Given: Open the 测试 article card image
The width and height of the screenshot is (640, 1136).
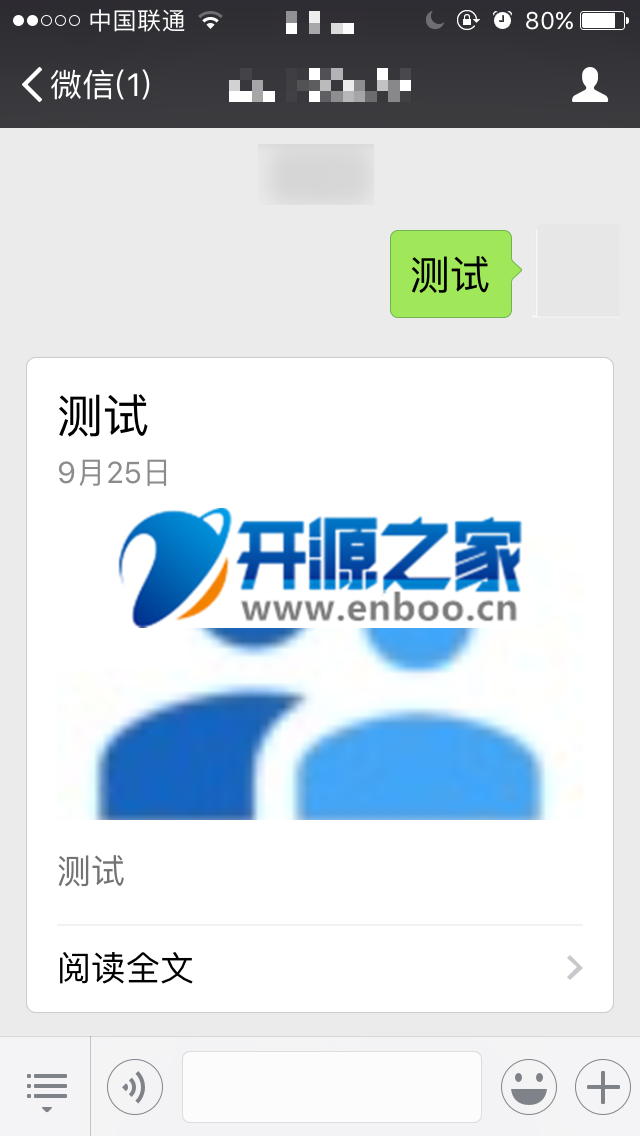Looking at the screenshot, I should point(320,660).
